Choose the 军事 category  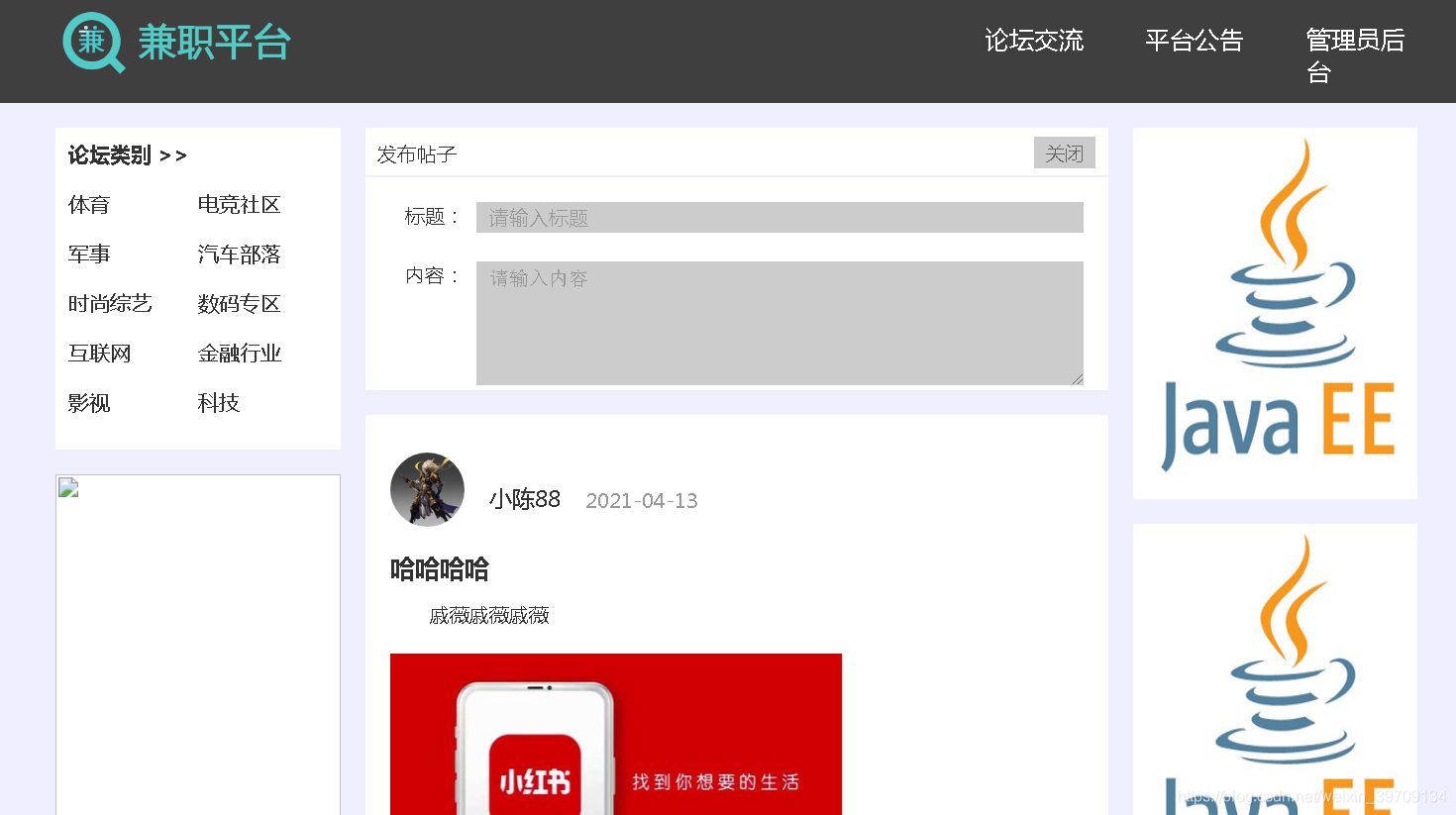(x=89, y=255)
